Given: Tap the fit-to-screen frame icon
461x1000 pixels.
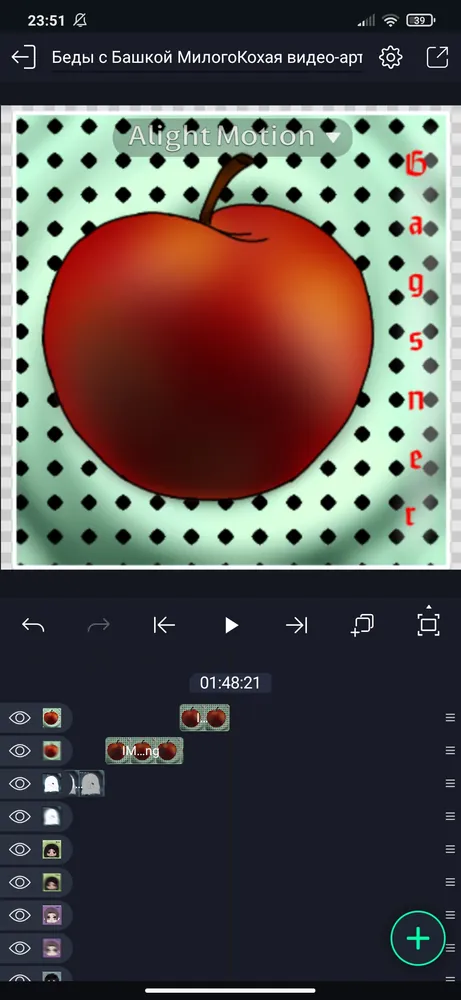Looking at the screenshot, I should tap(428, 624).
